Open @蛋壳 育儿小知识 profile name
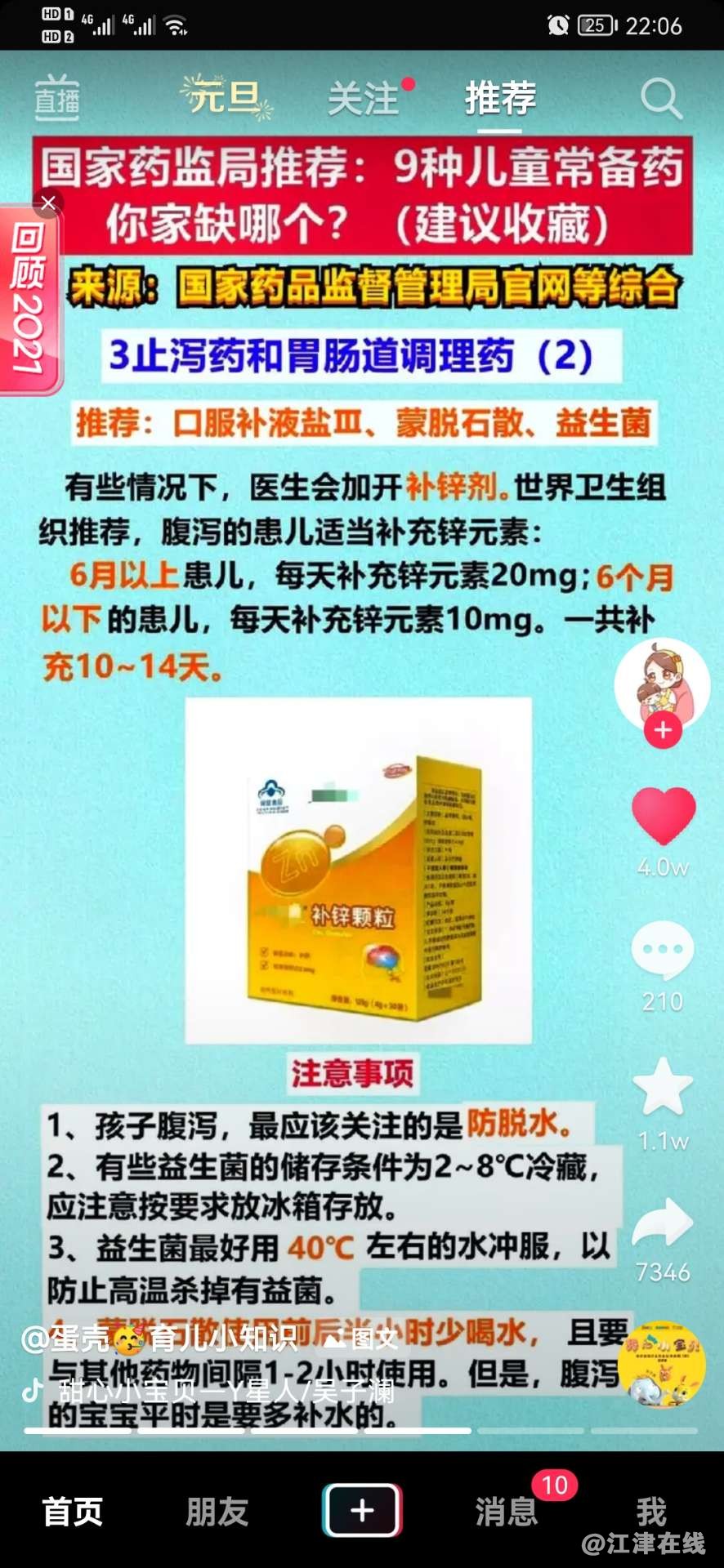The image size is (724, 1568). point(159,1339)
